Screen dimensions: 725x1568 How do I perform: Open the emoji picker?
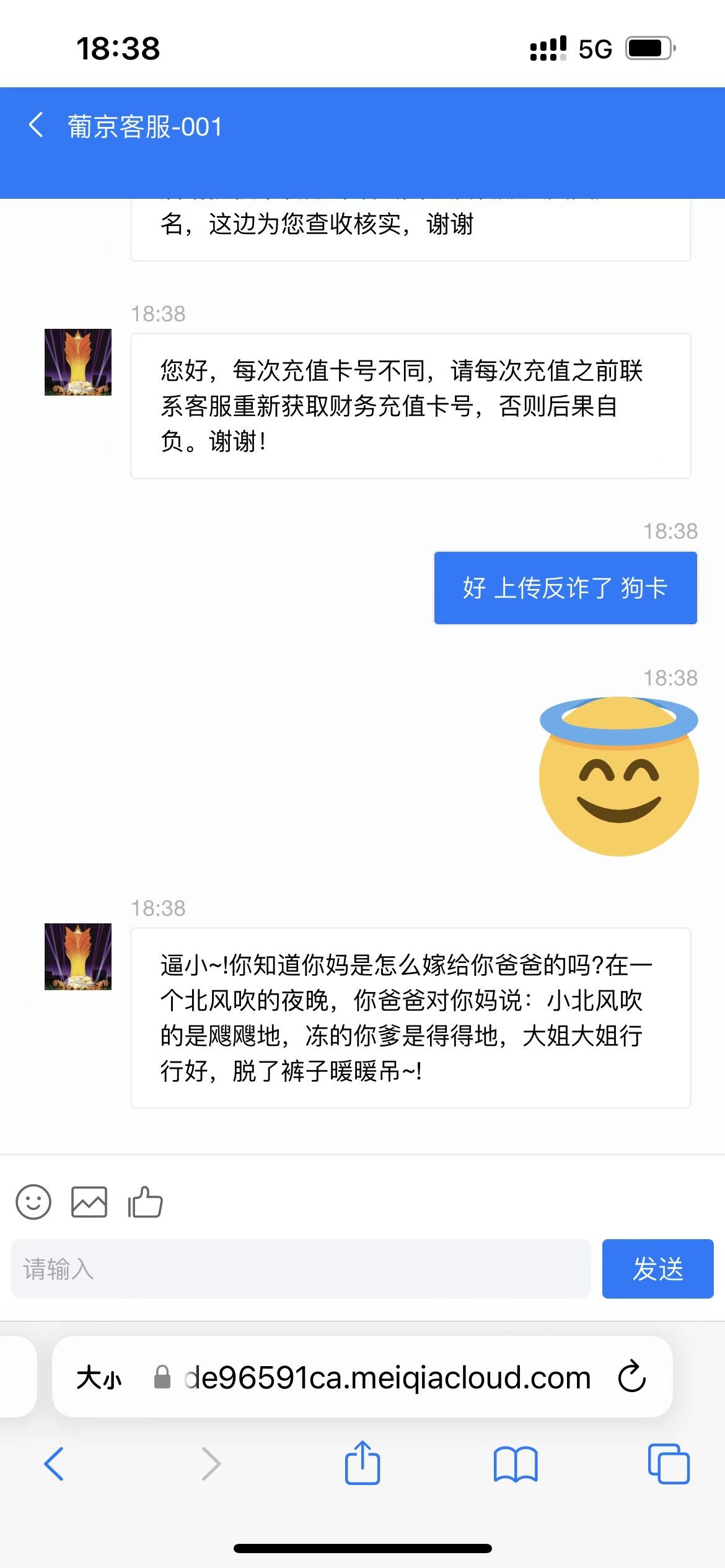pyautogui.click(x=33, y=1202)
